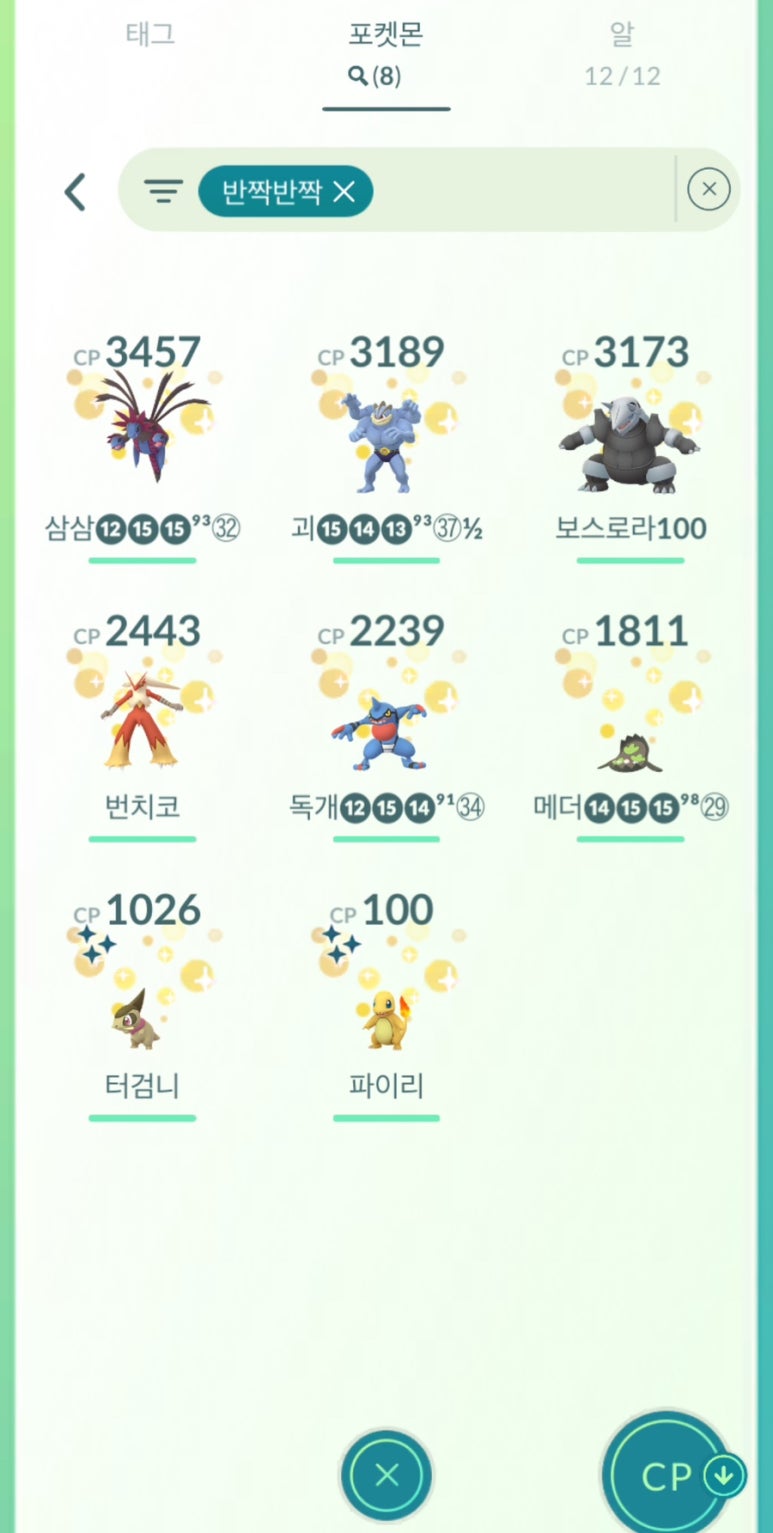Close the Pokémon list with bottom X
Viewport: 773px width, 1533px height.
(x=386, y=1475)
